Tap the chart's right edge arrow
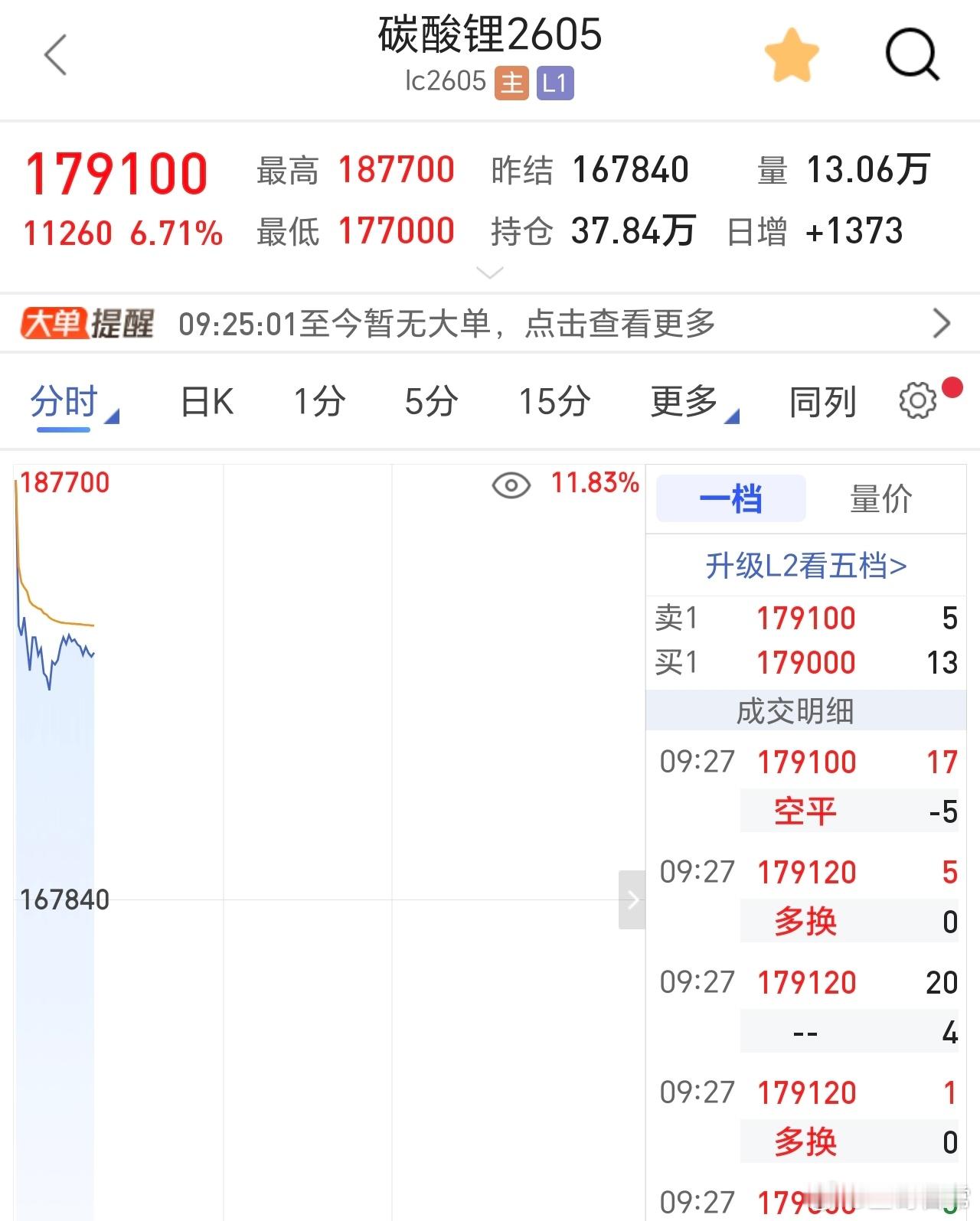 [632, 899]
